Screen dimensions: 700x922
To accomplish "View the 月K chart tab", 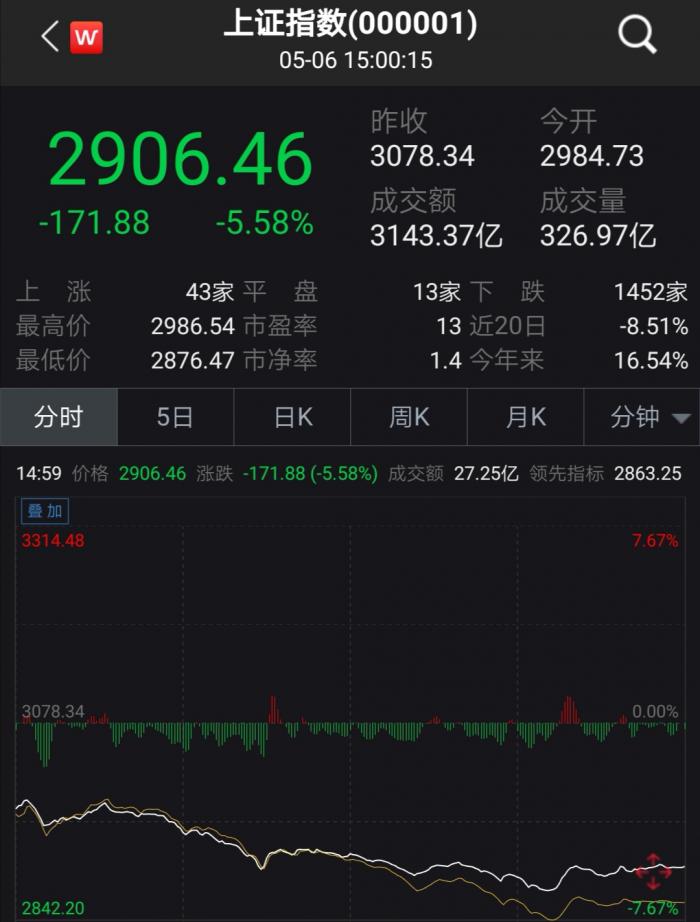I will pos(526,417).
